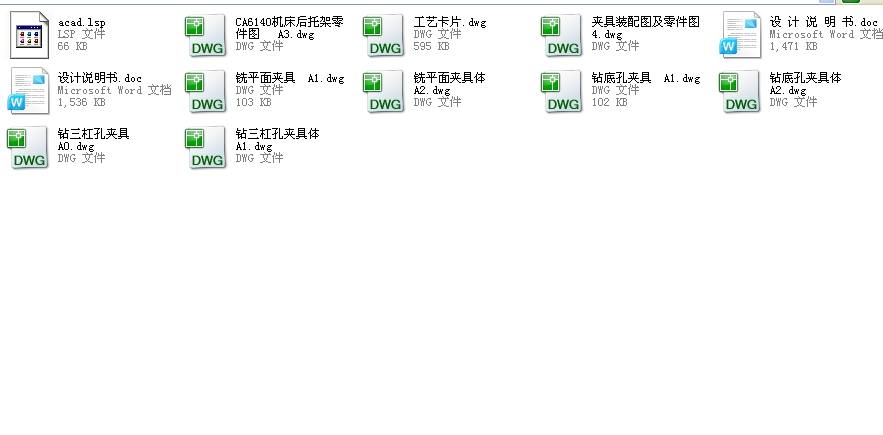
Task: Open the 工艺卡片.dwg file
Action: [x=384, y=34]
